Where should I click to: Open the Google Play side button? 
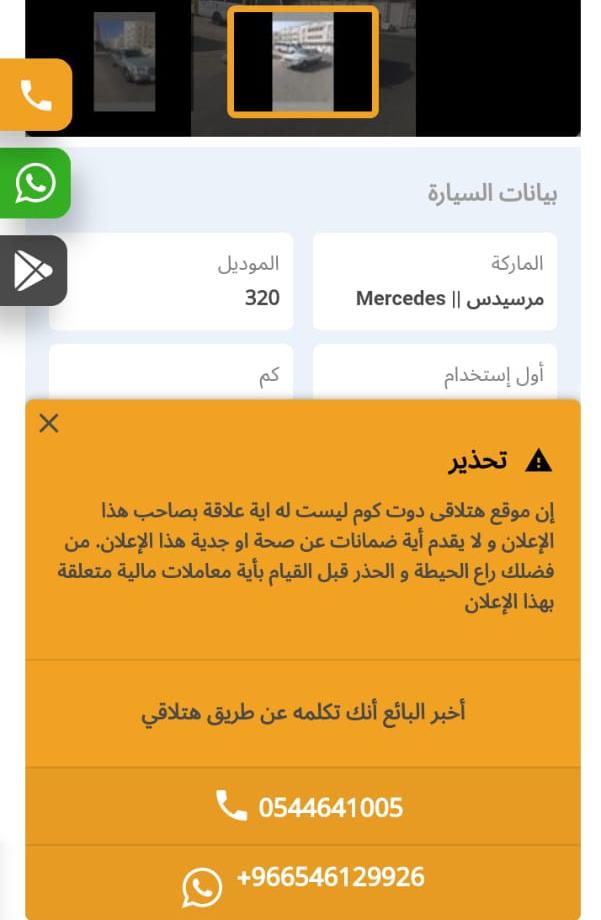pos(33,271)
